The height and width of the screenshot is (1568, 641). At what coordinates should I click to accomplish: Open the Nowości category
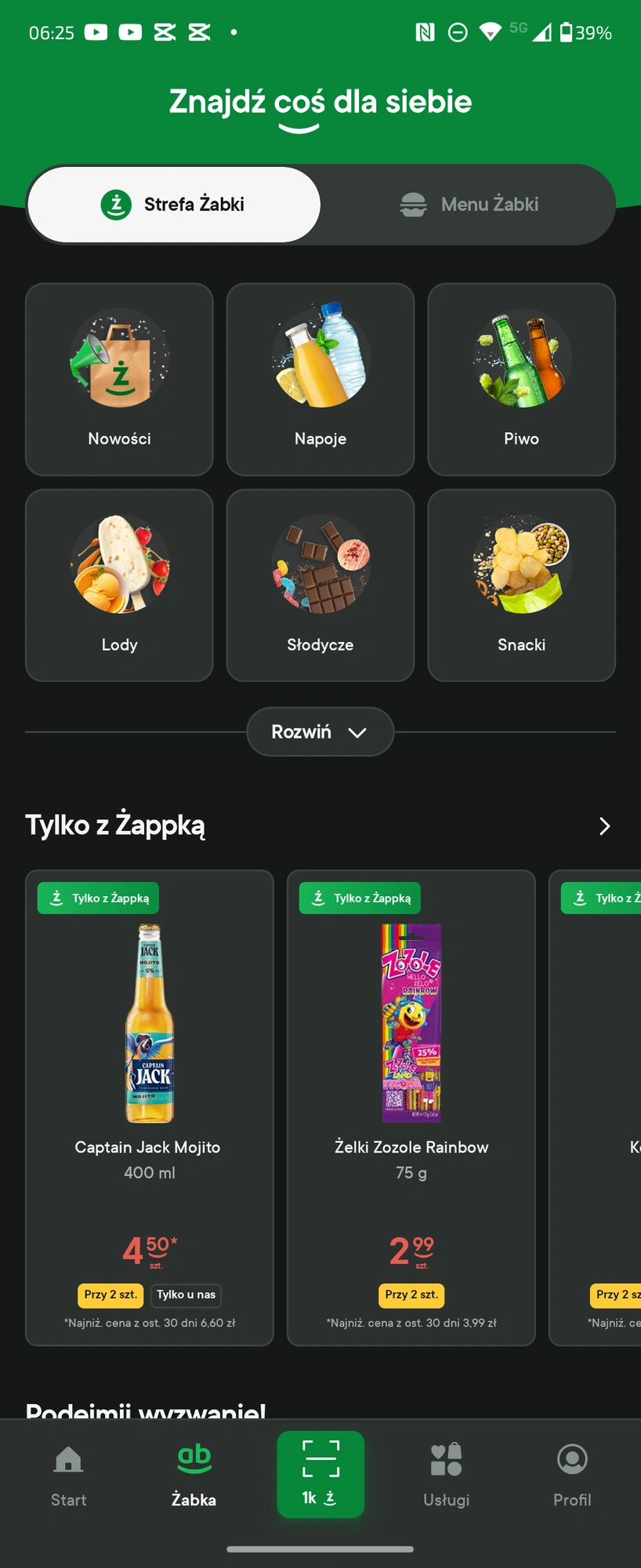(119, 379)
